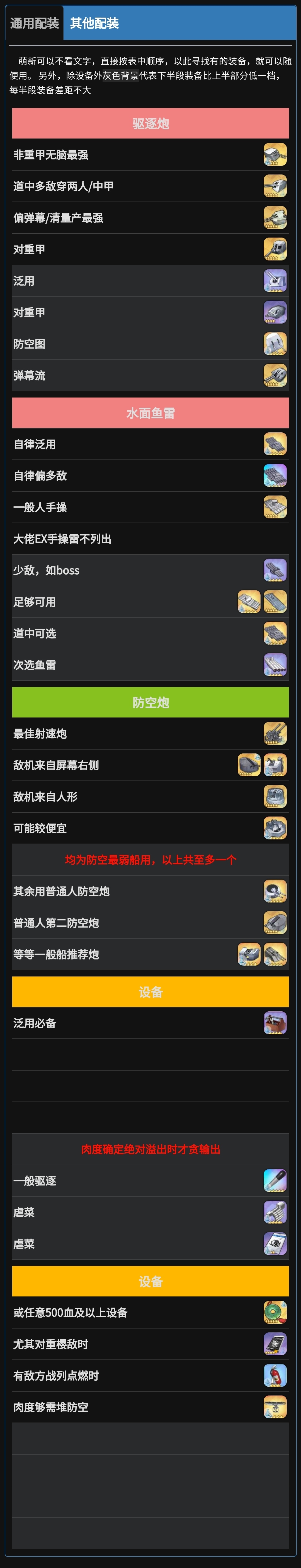The width and height of the screenshot is (301, 1568).
Task: Open the equipment icon for 泛用必备
Action: (x=275, y=1023)
